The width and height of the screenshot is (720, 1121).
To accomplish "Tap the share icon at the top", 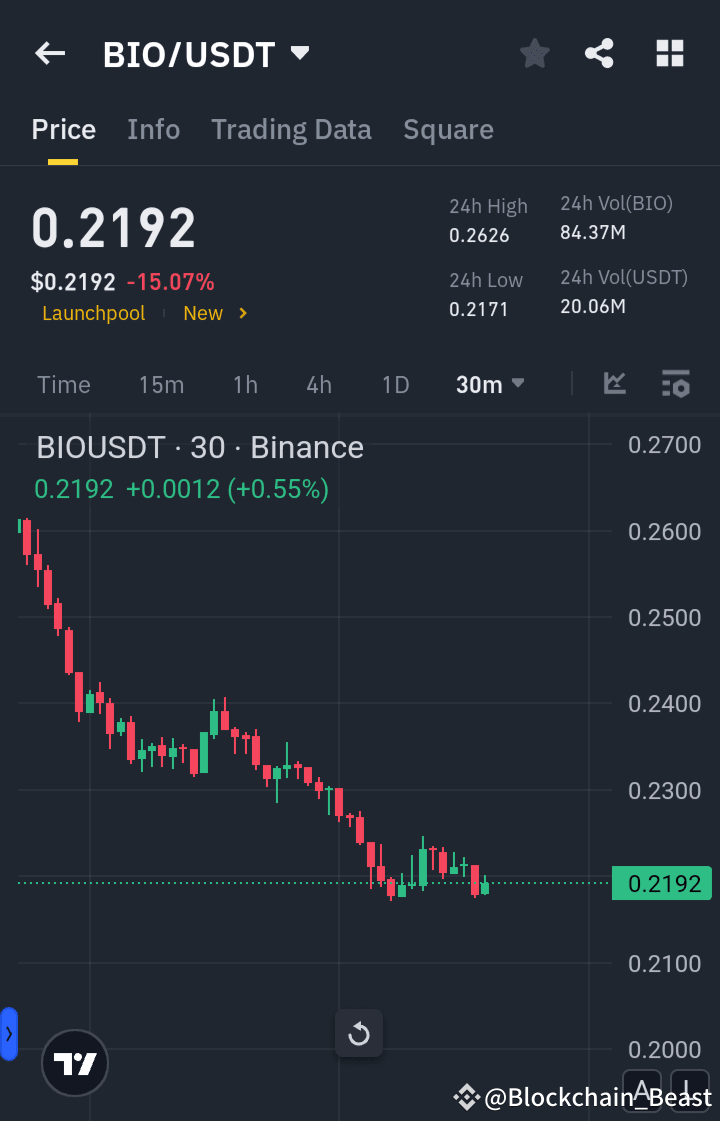I will click(x=599, y=53).
